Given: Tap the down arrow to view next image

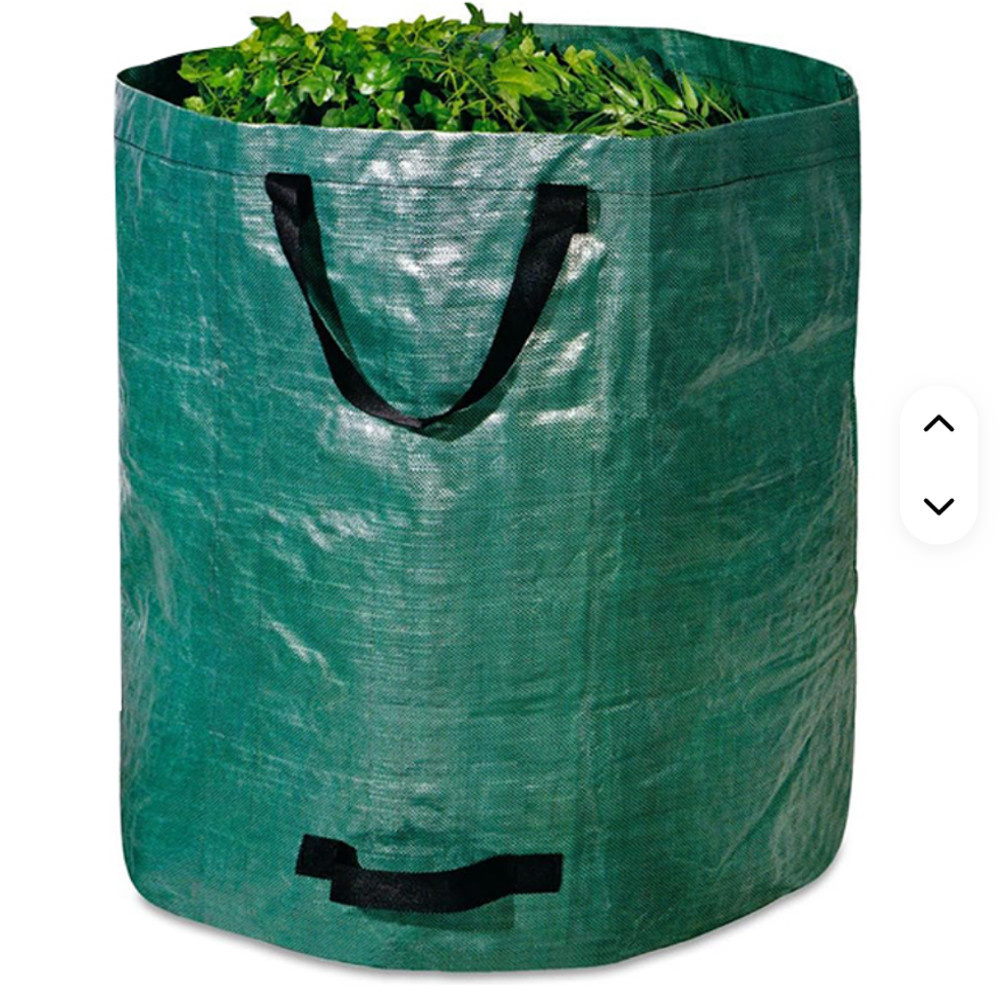Looking at the screenshot, I should point(938,506).
